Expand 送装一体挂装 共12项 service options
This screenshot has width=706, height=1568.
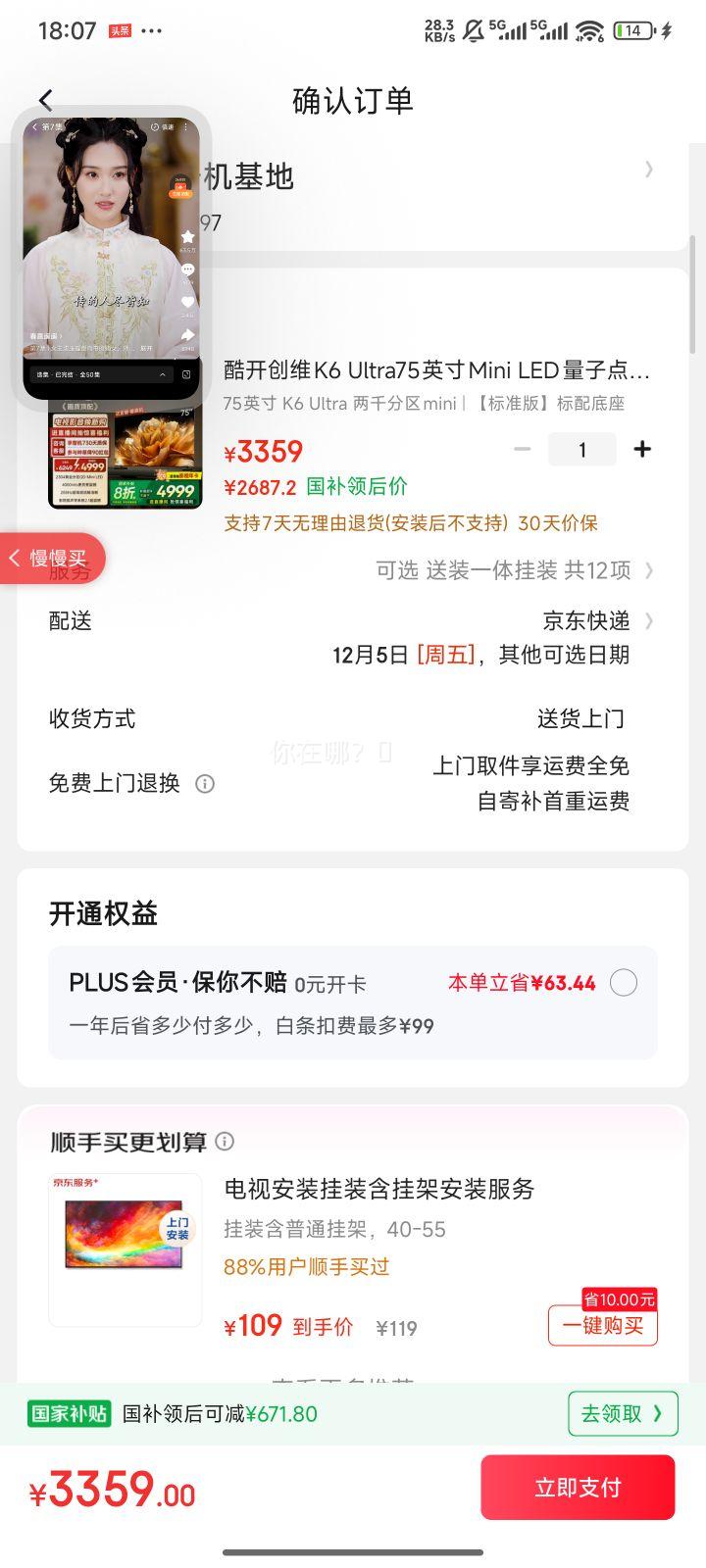pyautogui.click(x=510, y=570)
